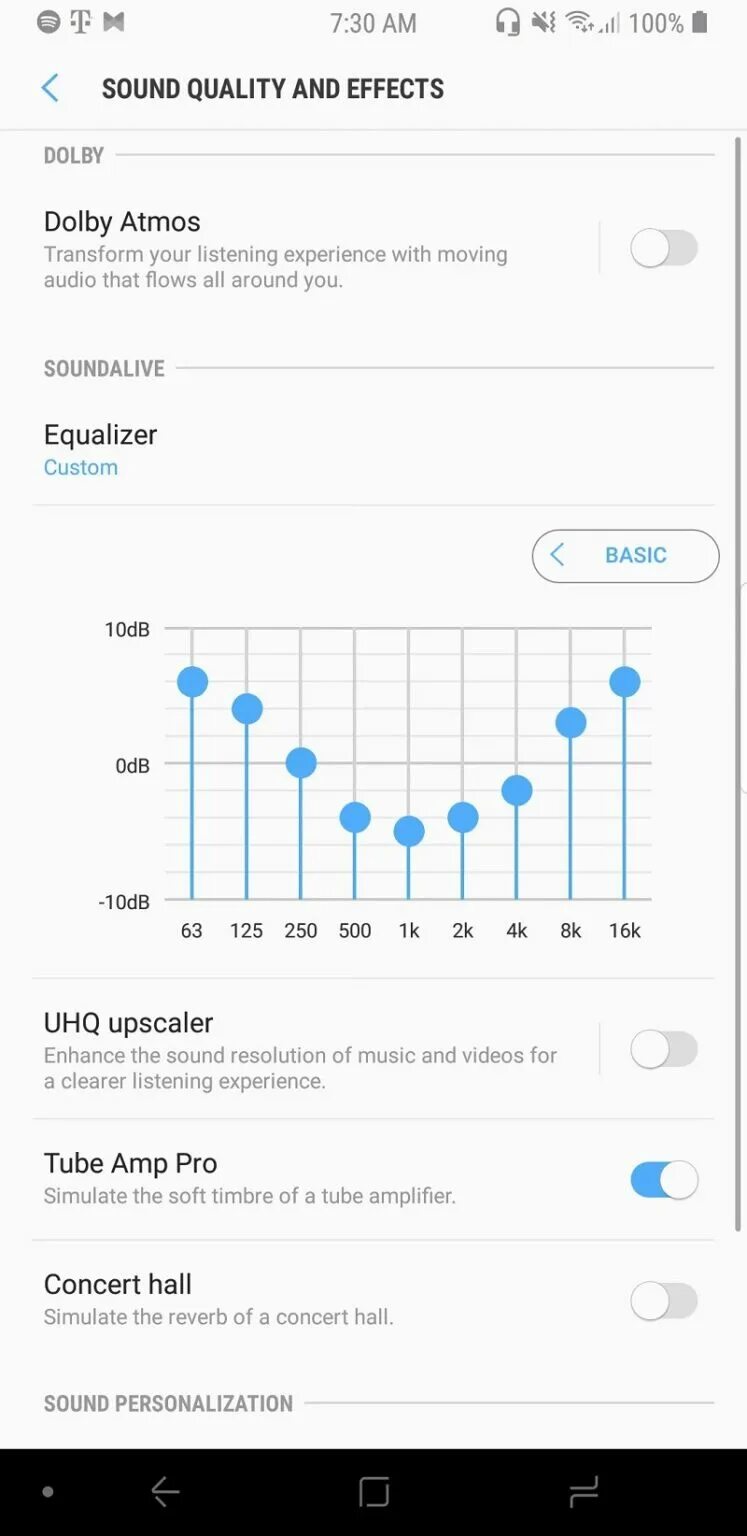Tap the 125 Hz band slider knob
The width and height of the screenshot is (747, 1536).
247,709
